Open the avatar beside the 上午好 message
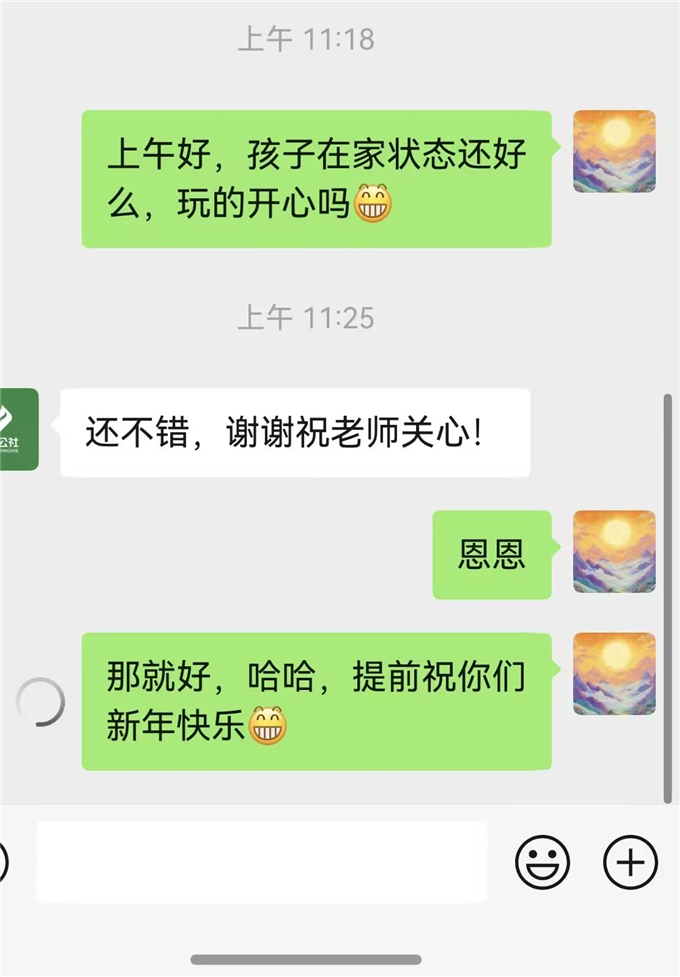Viewport: 680px width, 977px height. pyautogui.click(x=614, y=152)
